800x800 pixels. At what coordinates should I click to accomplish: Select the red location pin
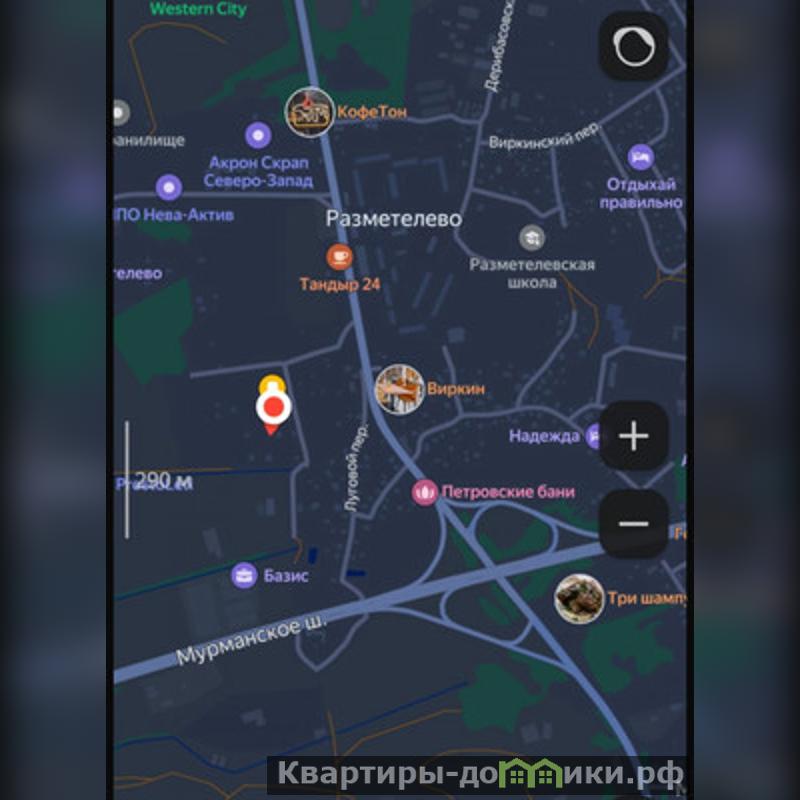[x=272, y=409]
